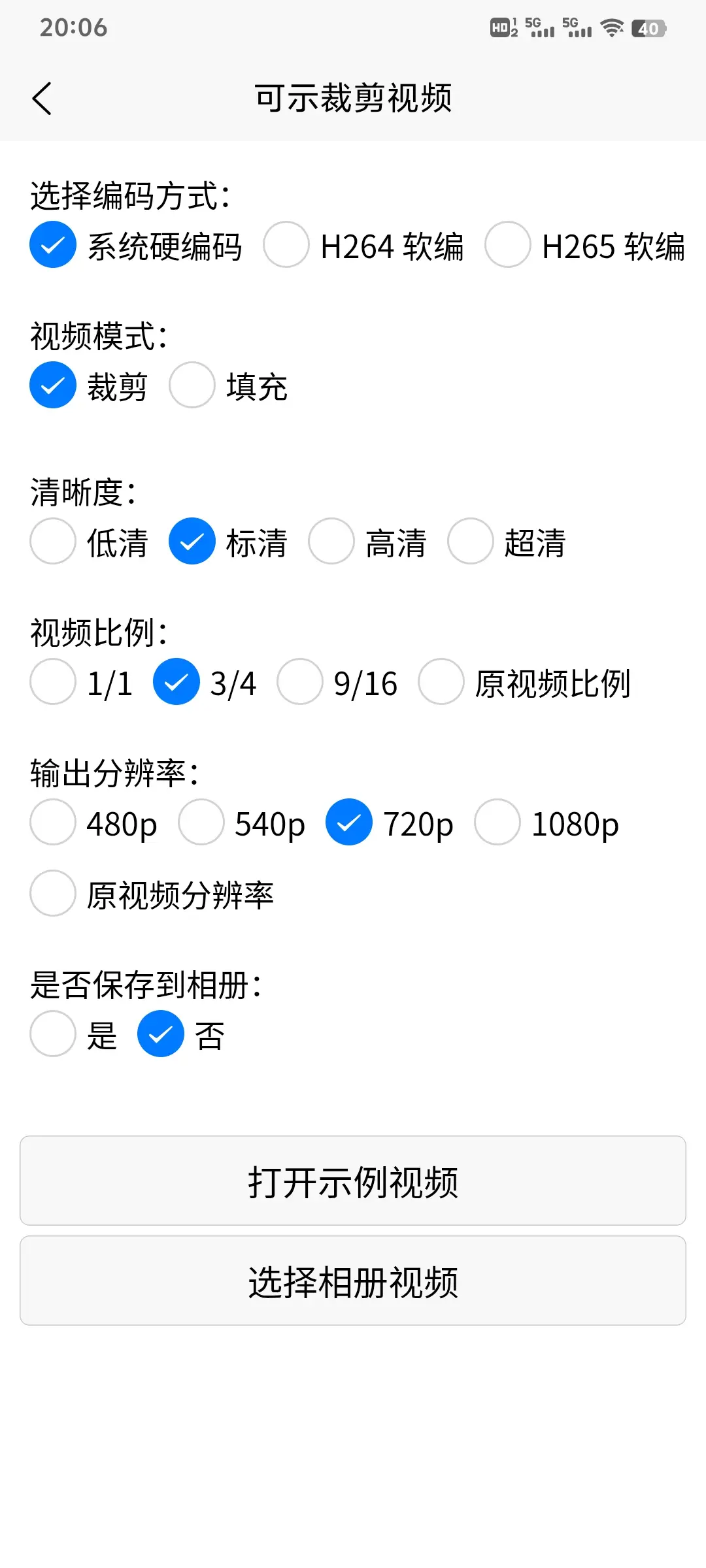This screenshot has height=1568, width=706.
Task: Choose the 1/1 video ratio
Action: pos(53,682)
